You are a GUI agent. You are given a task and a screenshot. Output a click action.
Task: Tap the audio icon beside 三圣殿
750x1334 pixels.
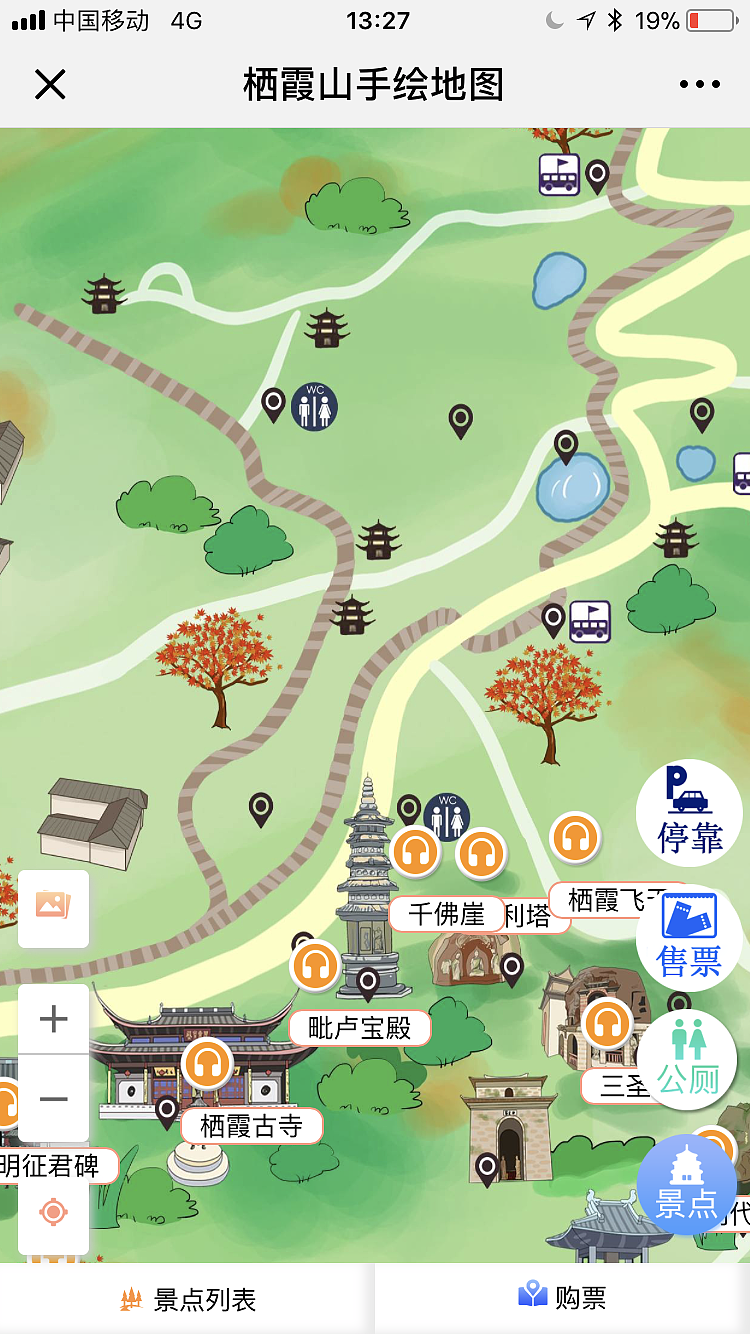click(608, 1025)
